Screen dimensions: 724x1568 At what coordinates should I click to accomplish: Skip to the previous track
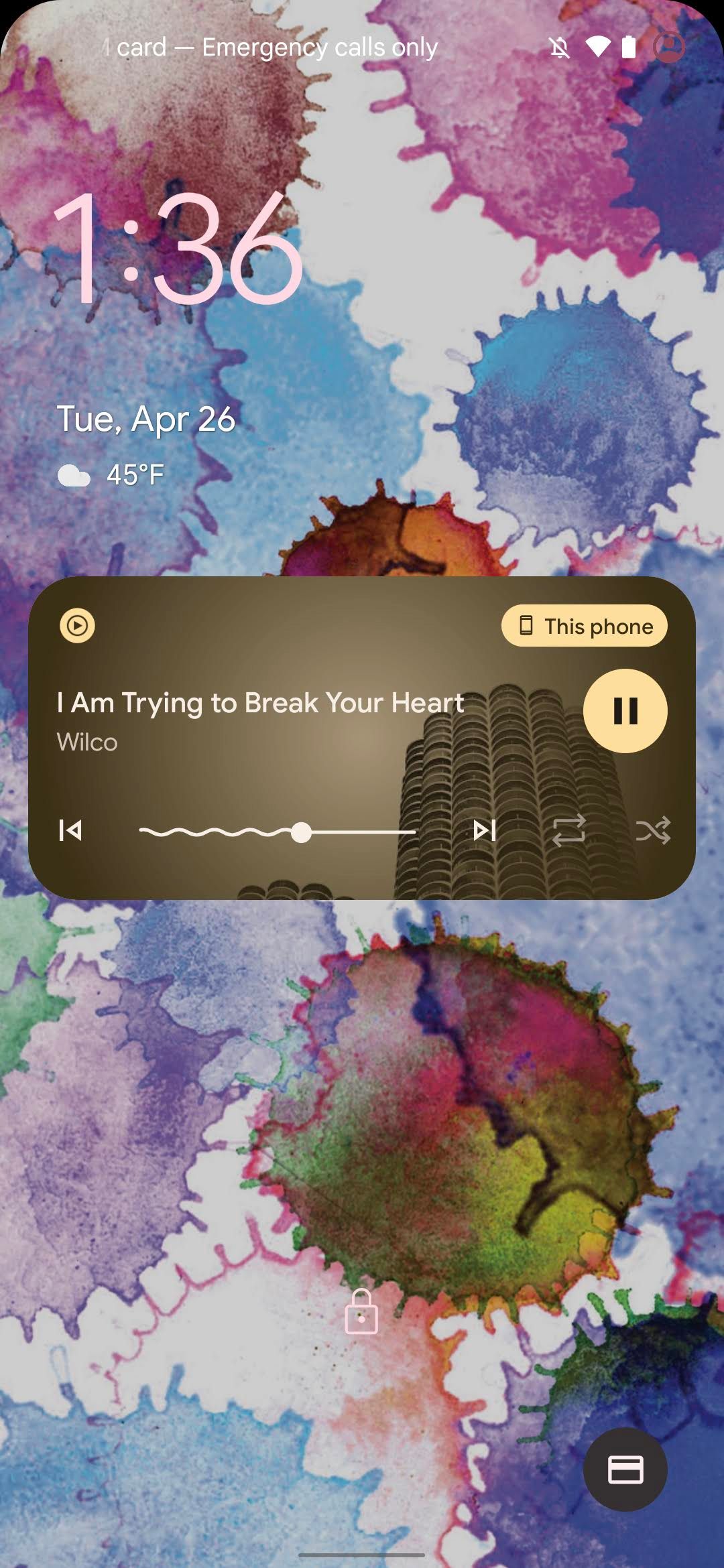[70, 831]
